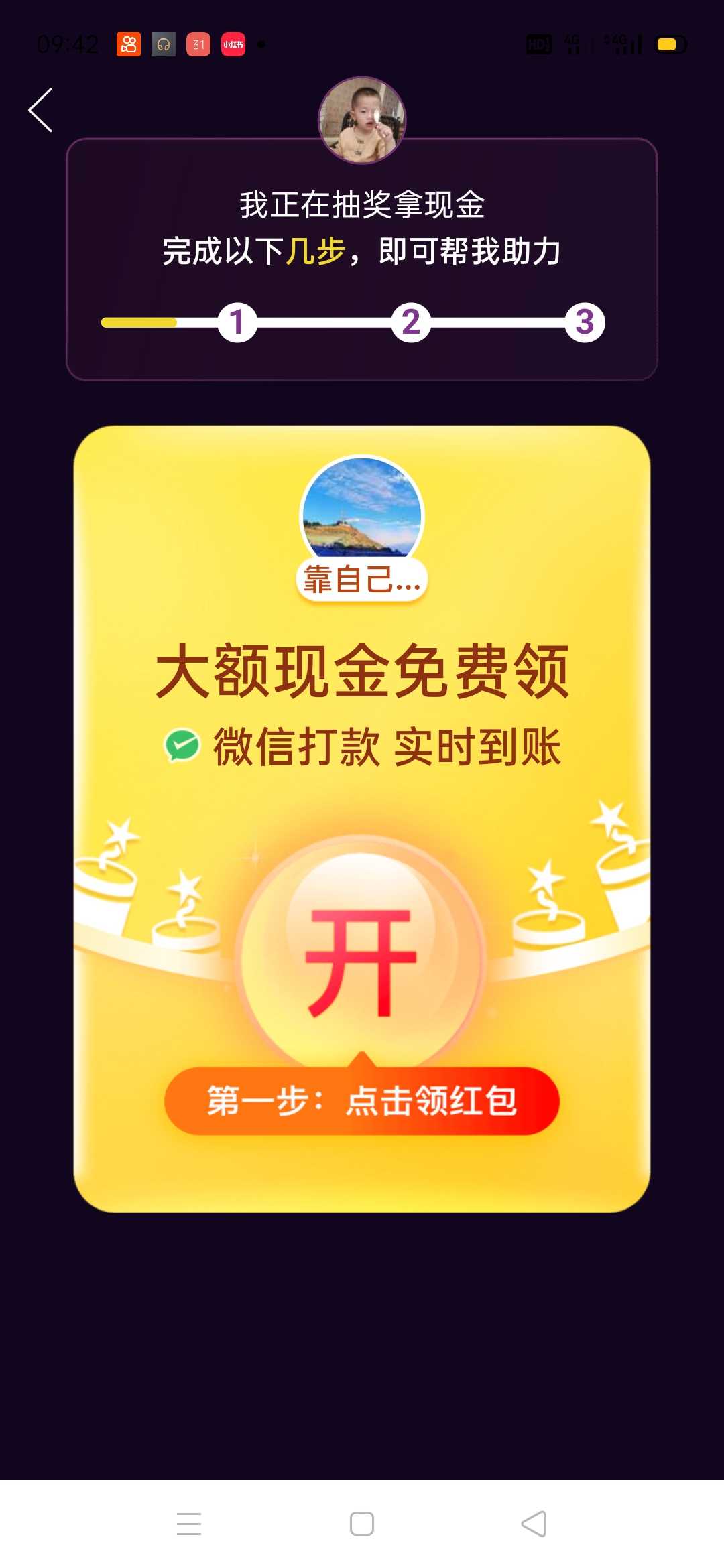Tap the system back triangle
The image size is (724, 1568).
click(x=534, y=1524)
